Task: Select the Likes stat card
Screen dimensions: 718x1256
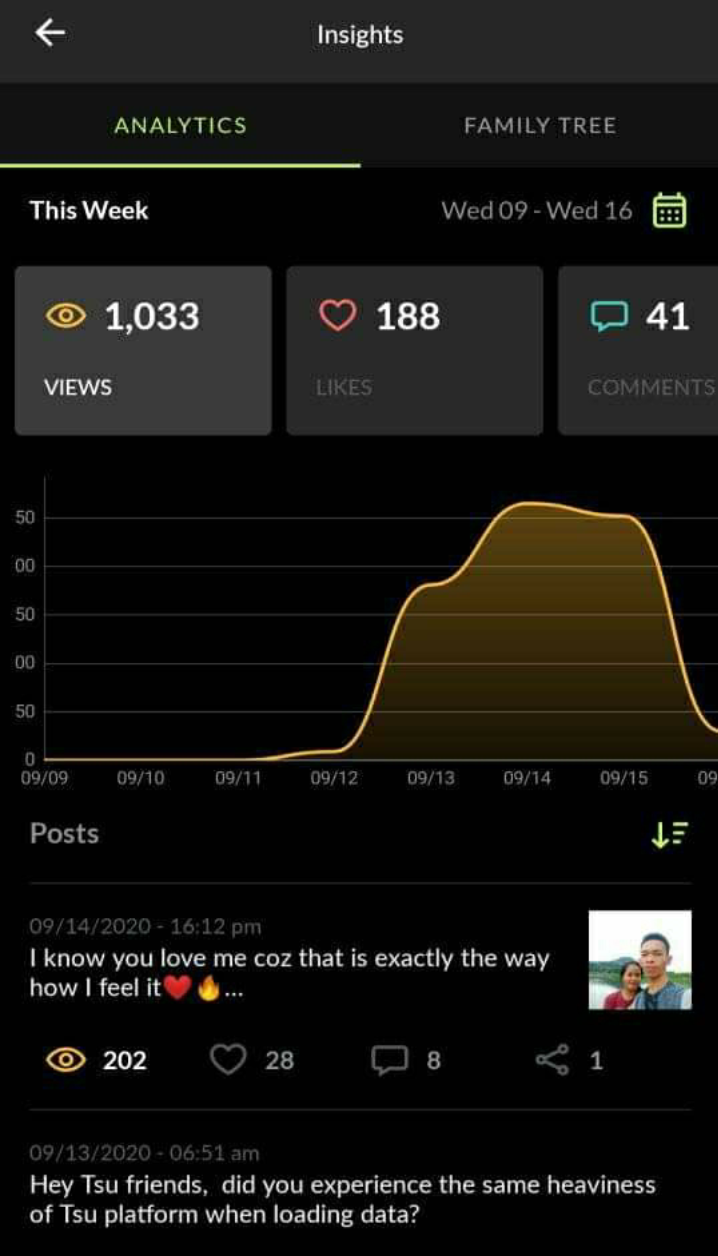Action: [x=415, y=350]
